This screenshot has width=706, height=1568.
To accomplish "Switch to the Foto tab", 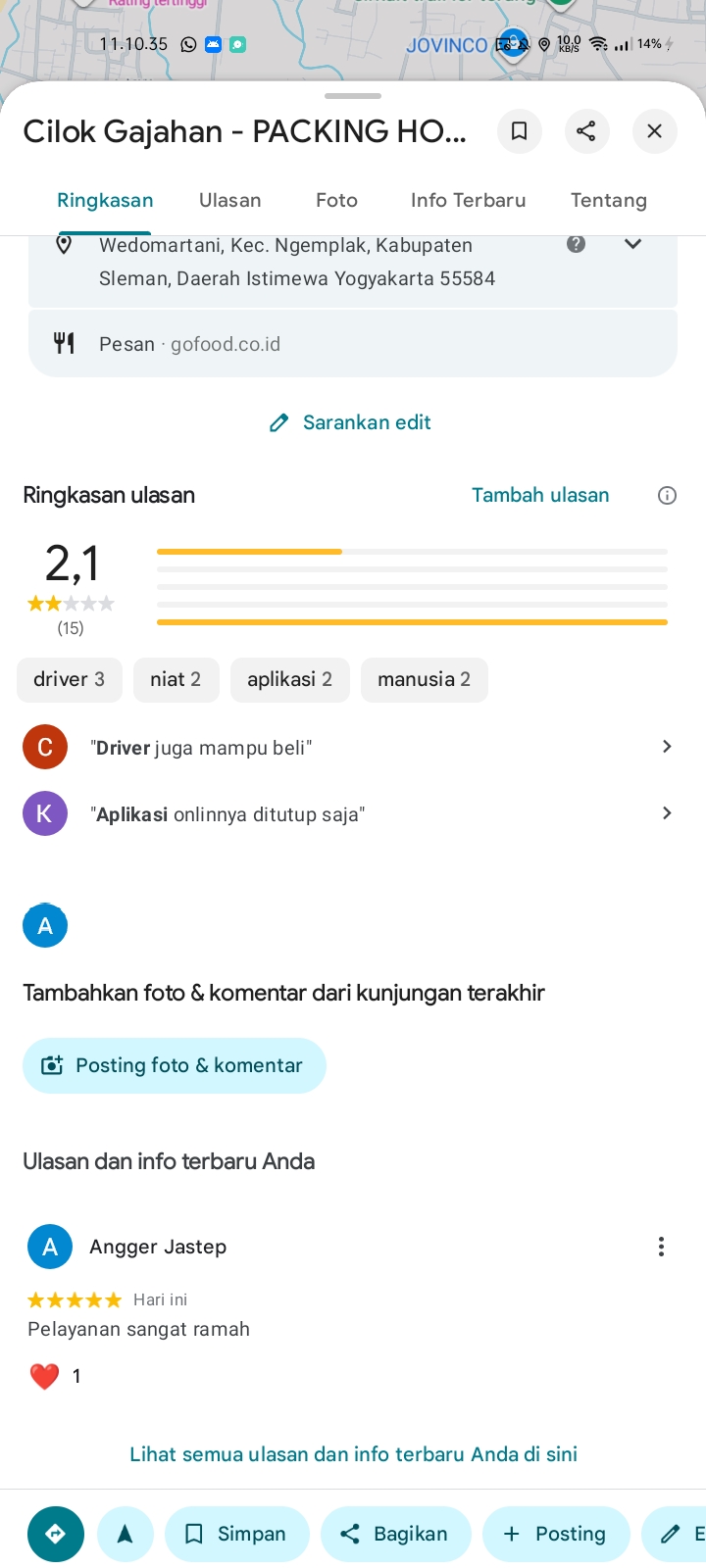I will click(x=336, y=200).
